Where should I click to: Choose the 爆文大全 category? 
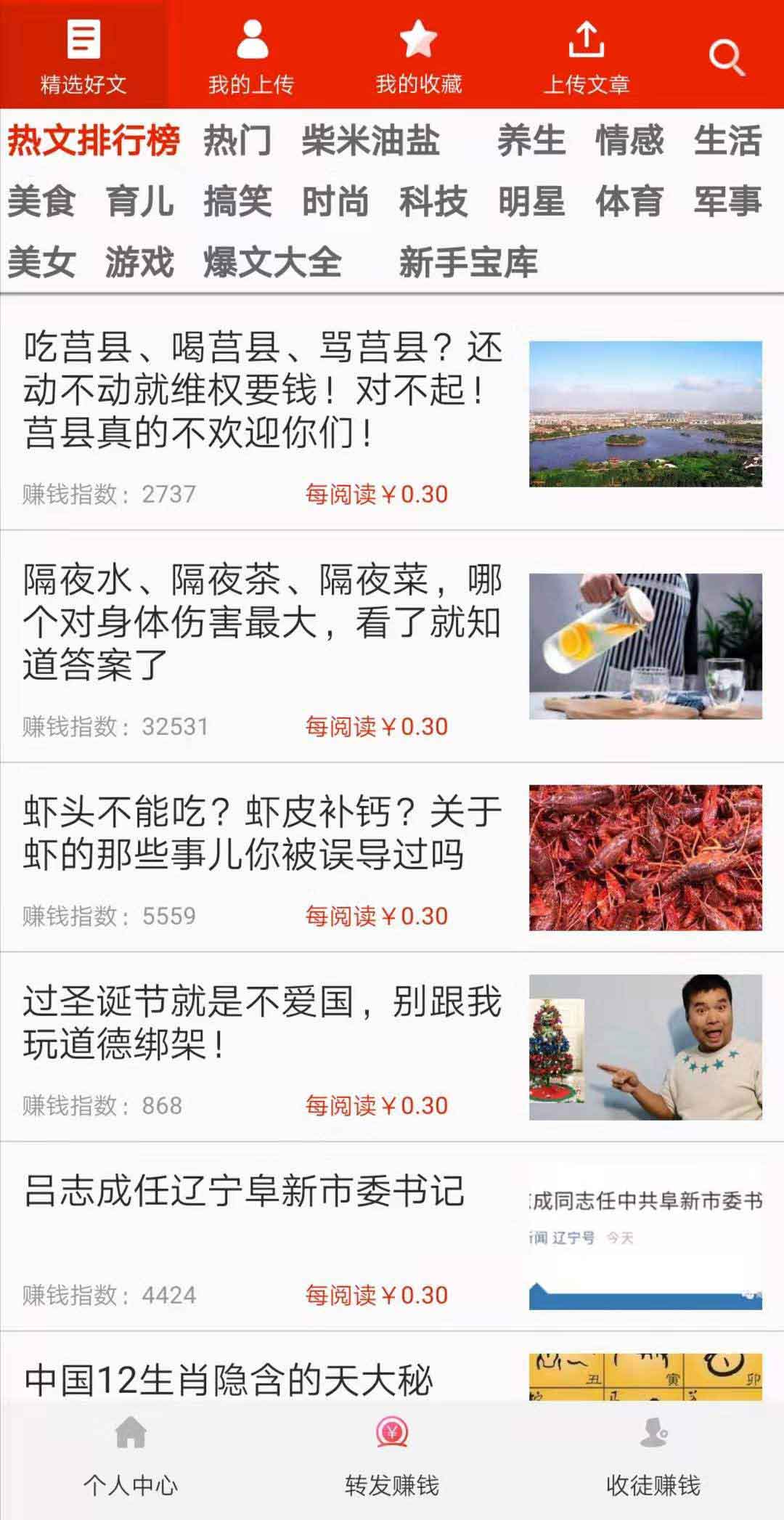pyautogui.click(x=272, y=262)
